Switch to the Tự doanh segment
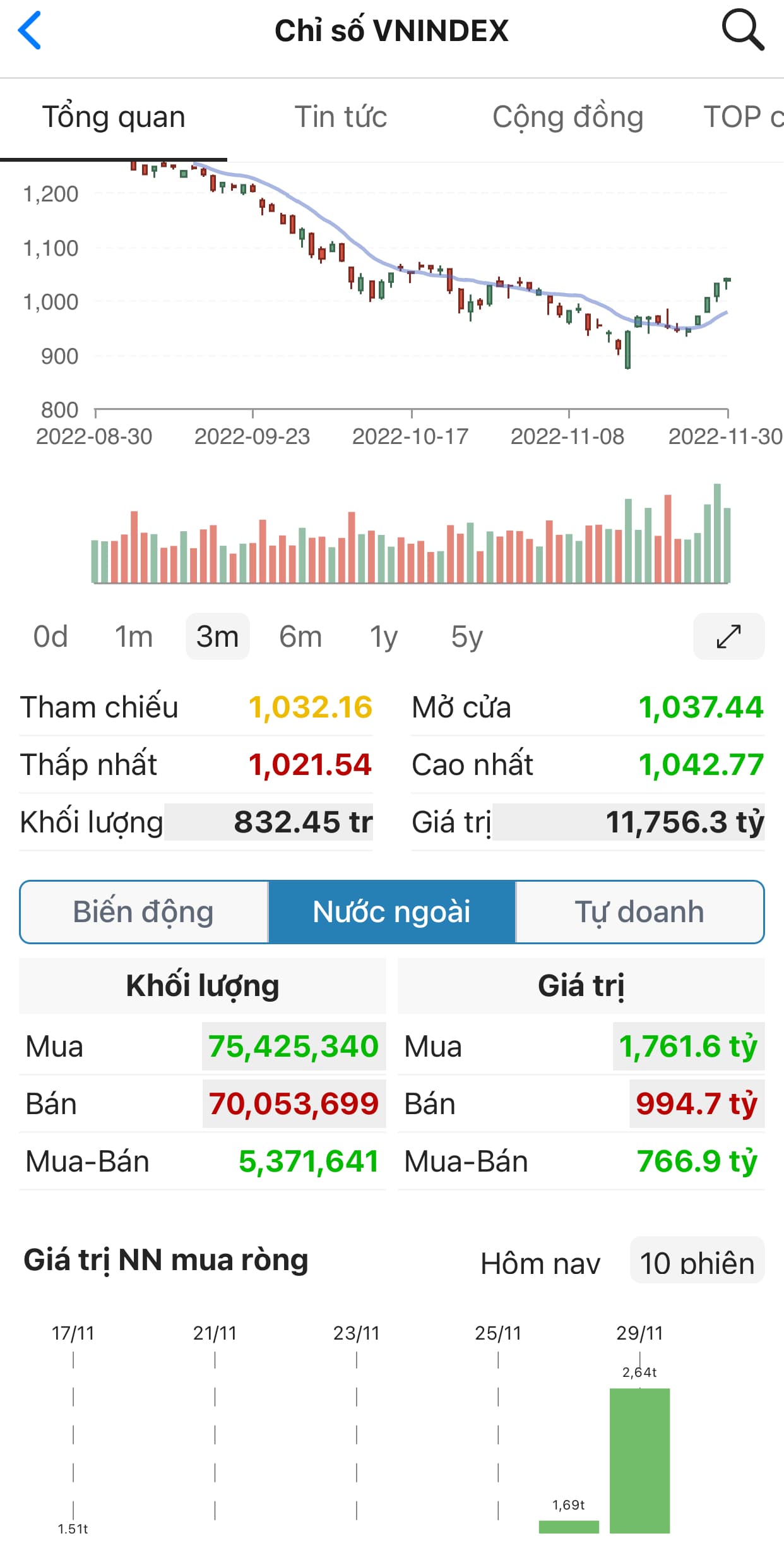 (x=639, y=912)
